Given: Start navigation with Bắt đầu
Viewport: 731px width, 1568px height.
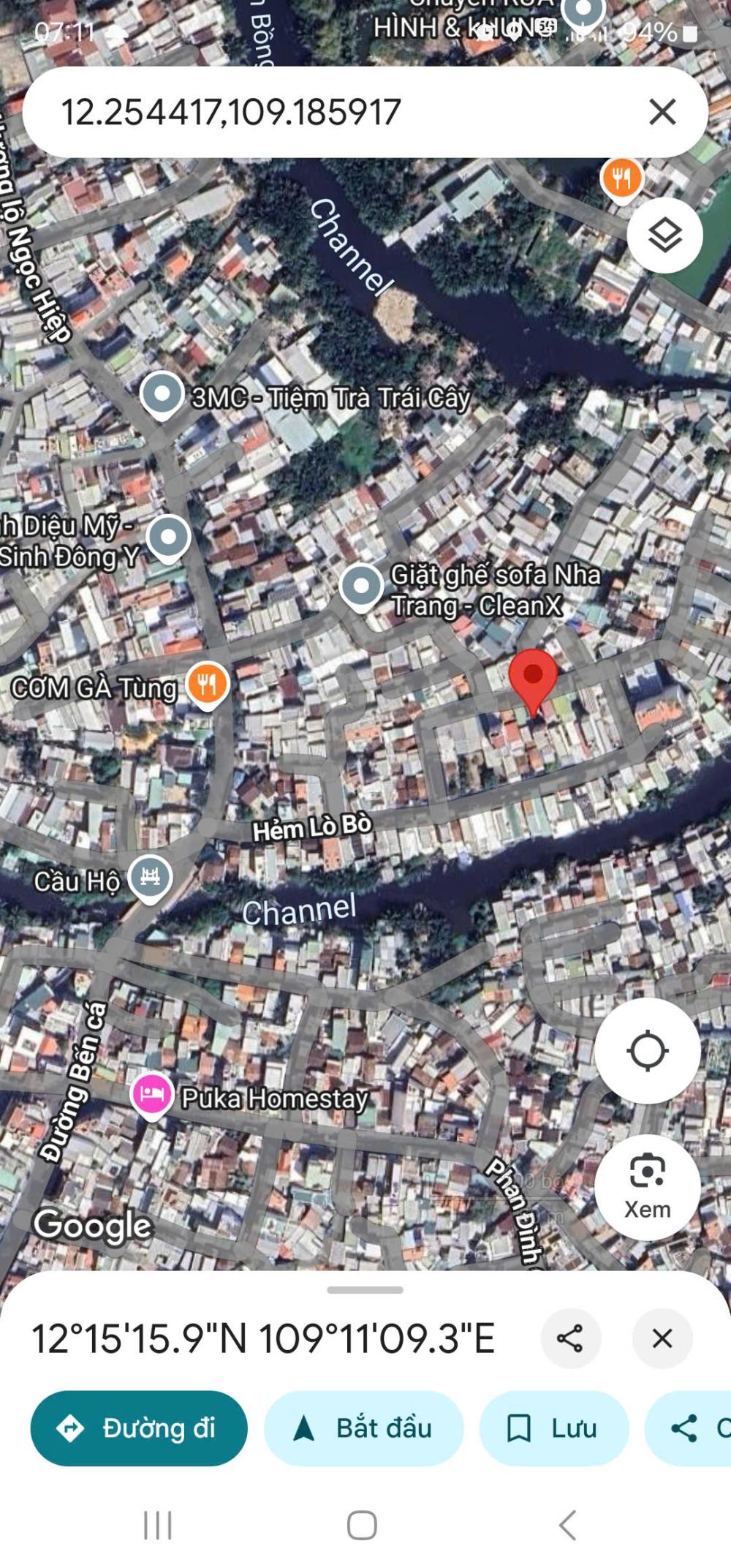Looking at the screenshot, I should (x=363, y=1428).
